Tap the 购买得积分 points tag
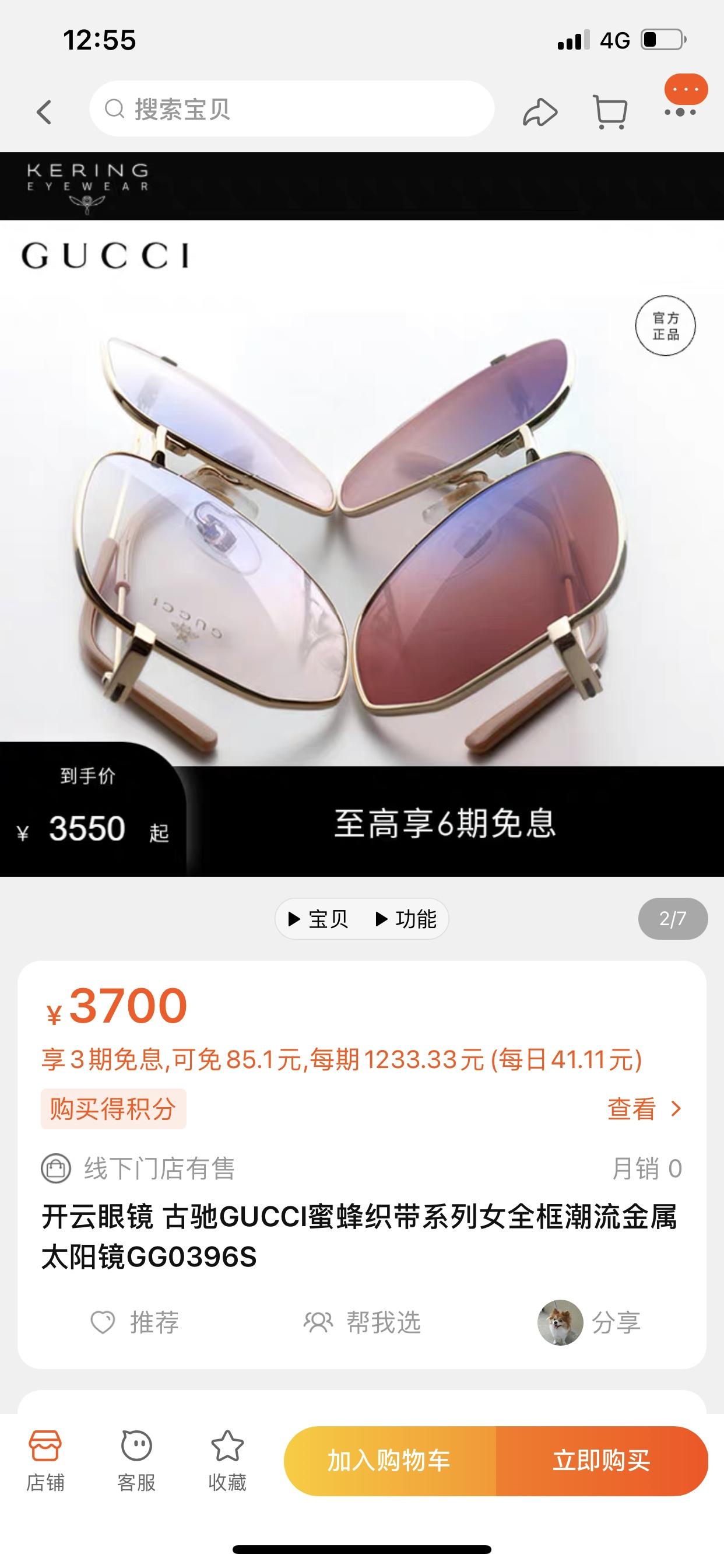724x1568 pixels. (x=113, y=1109)
